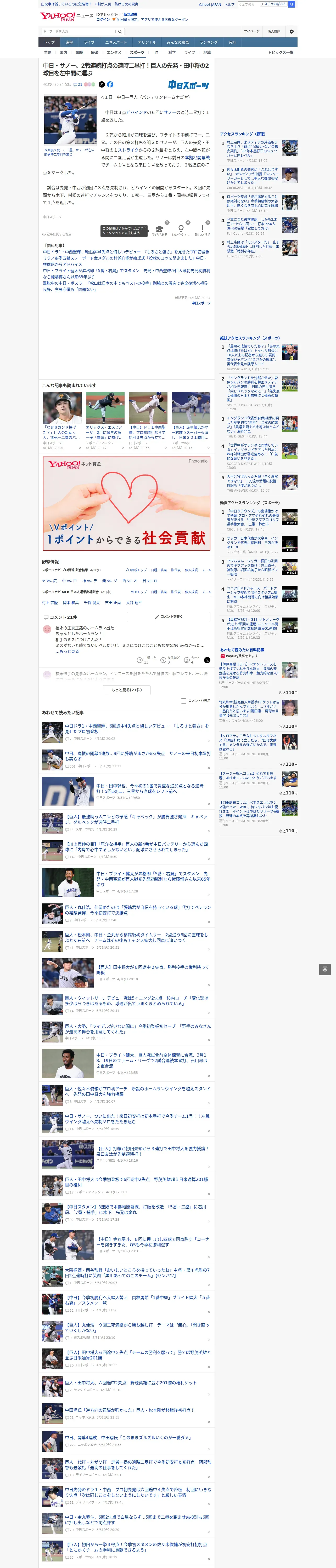Select the エンタメ category tab
The image size is (336, 1568).
tap(114, 52)
